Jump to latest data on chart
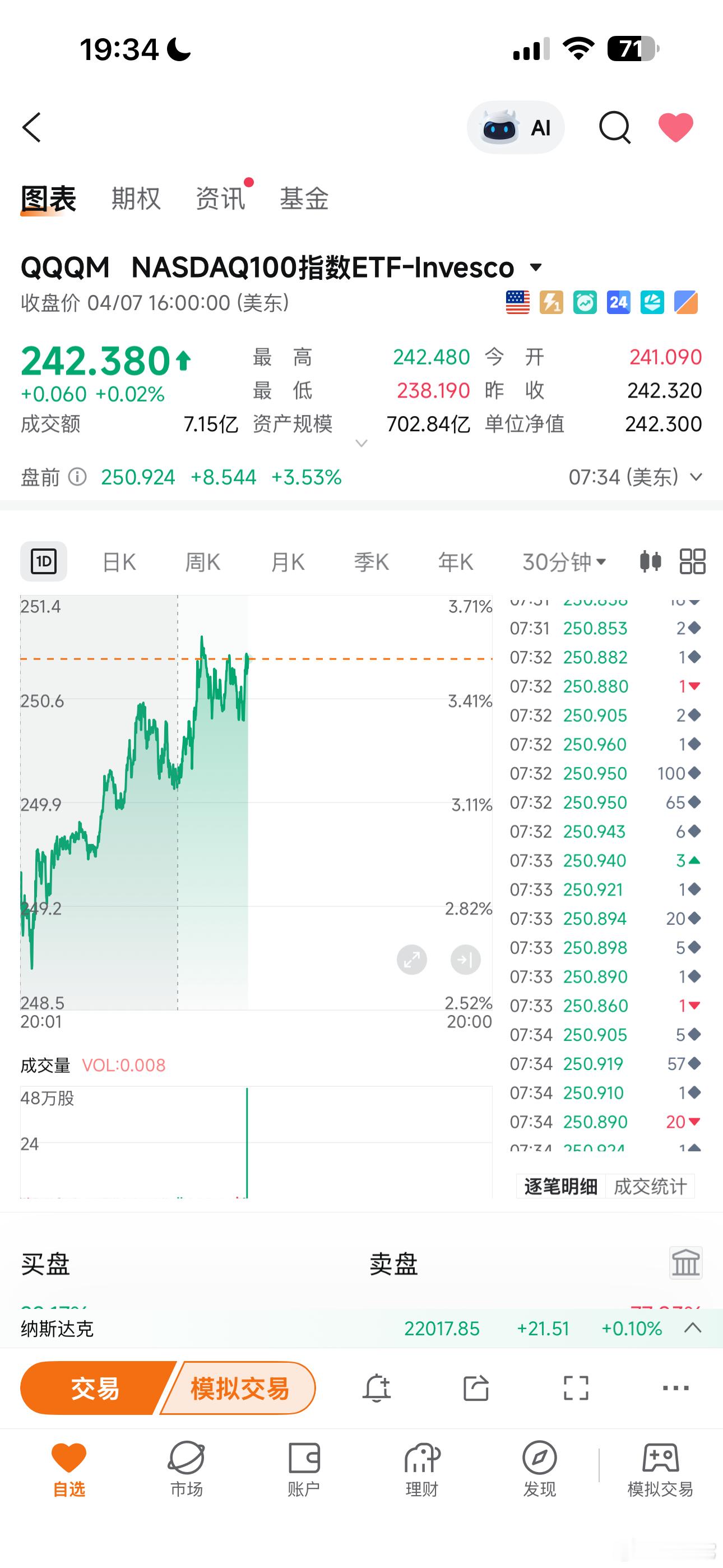Image resolution: width=723 pixels, height=1568 pixels. (465, 960)
